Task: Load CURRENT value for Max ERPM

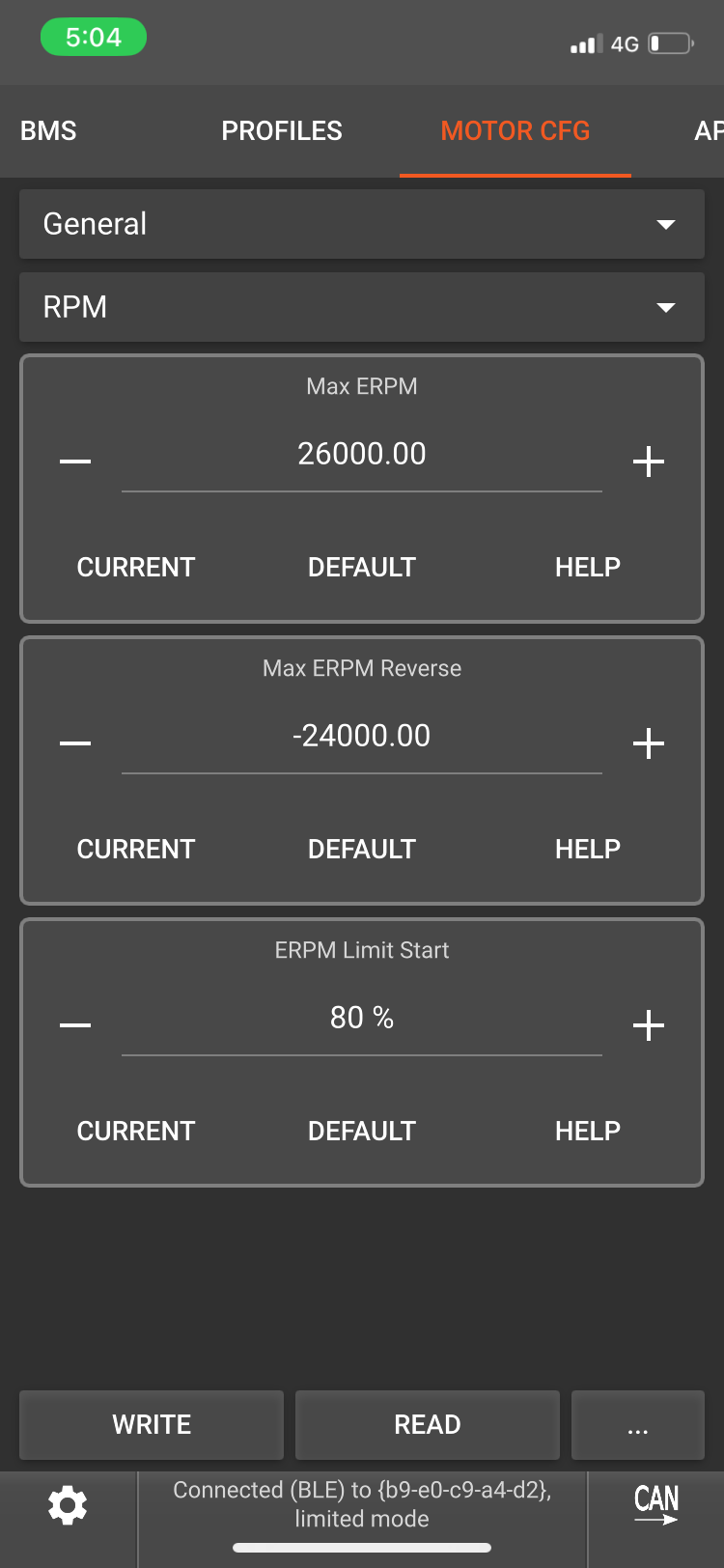Action: click(x=136, y=568)
